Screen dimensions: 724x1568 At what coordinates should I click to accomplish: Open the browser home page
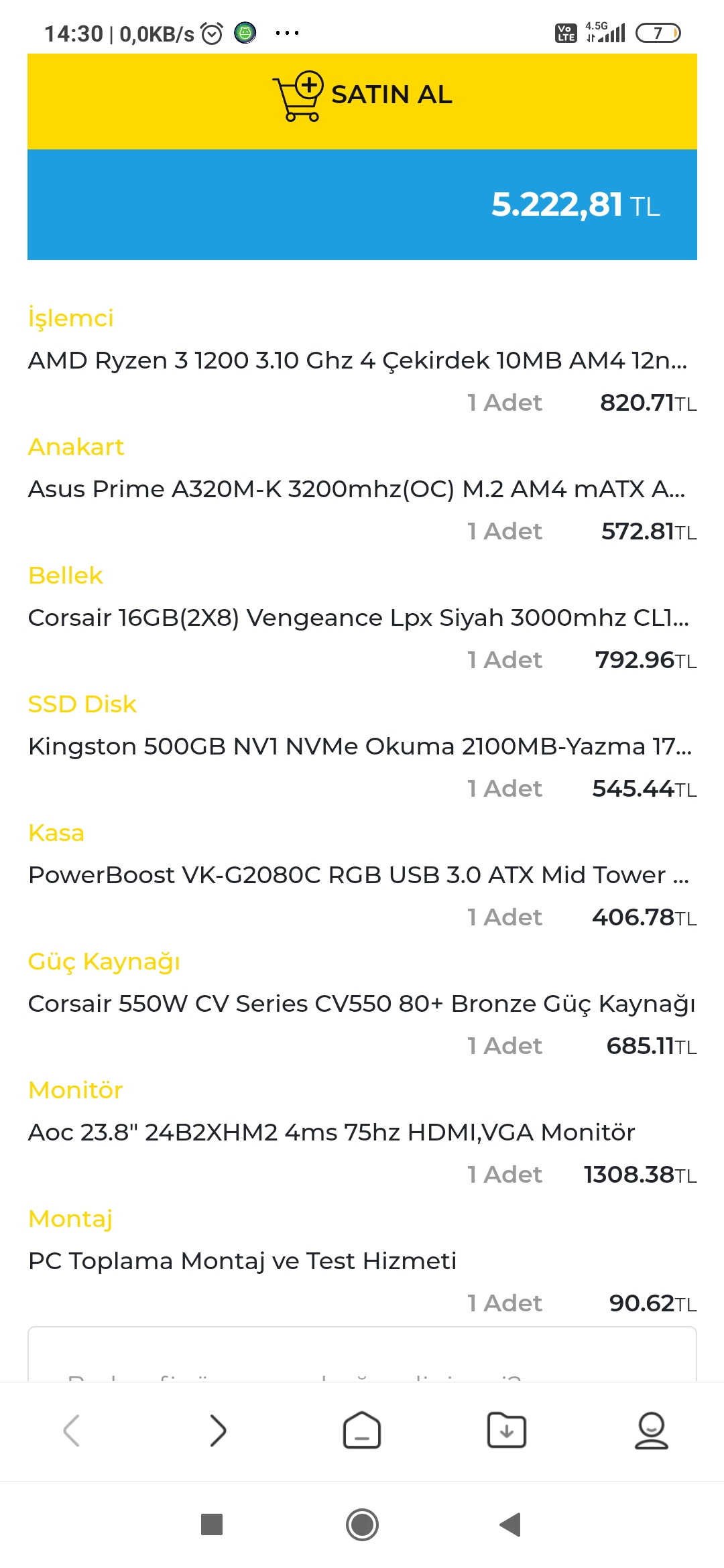[362, 1431]
